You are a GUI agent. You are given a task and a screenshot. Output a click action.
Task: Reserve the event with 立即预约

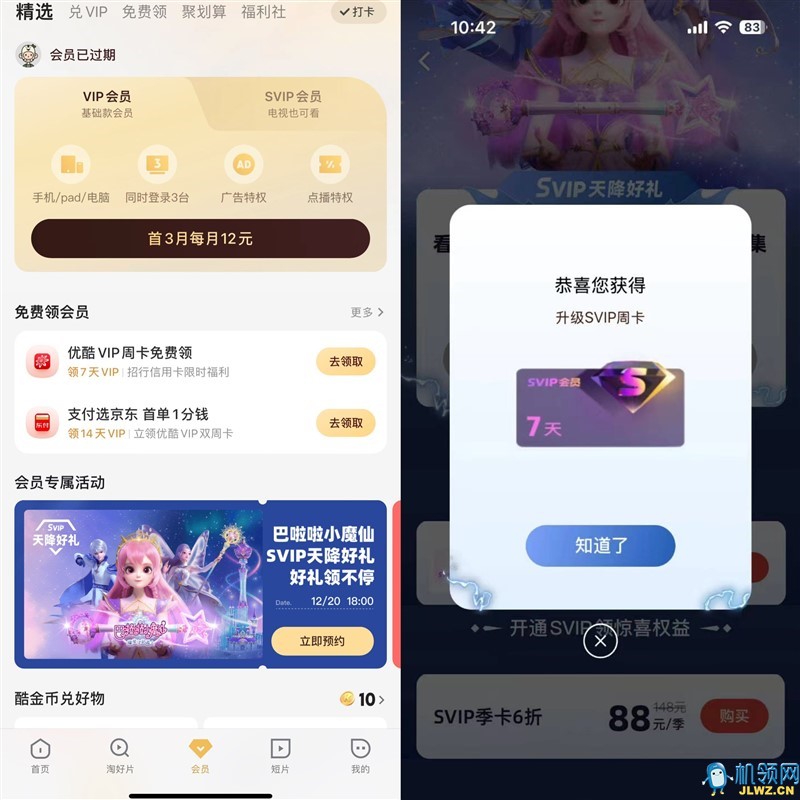tap(322, 641)
